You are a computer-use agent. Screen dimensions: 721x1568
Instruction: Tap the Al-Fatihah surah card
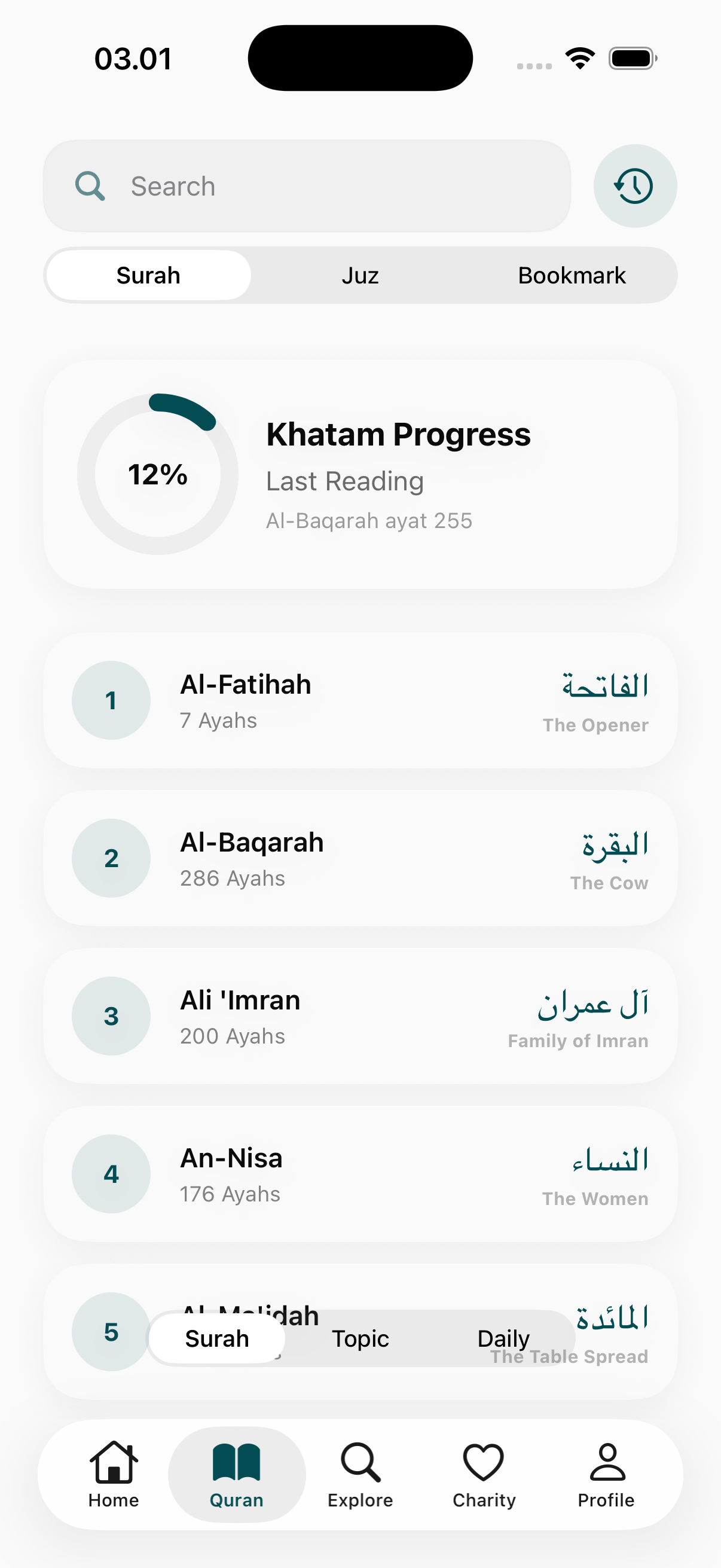point(360,700)
